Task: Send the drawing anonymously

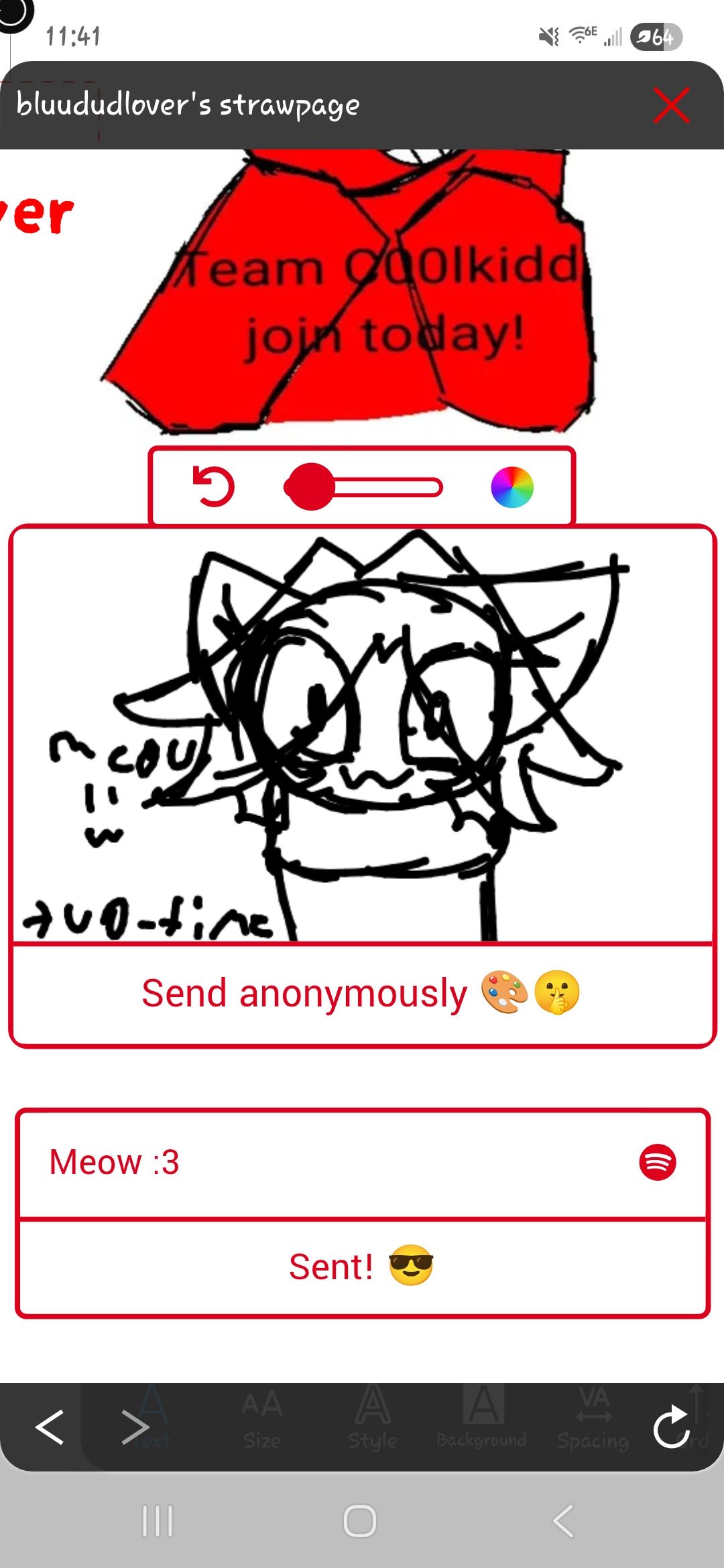Action: pyautogui.click(x=362, y=994)
